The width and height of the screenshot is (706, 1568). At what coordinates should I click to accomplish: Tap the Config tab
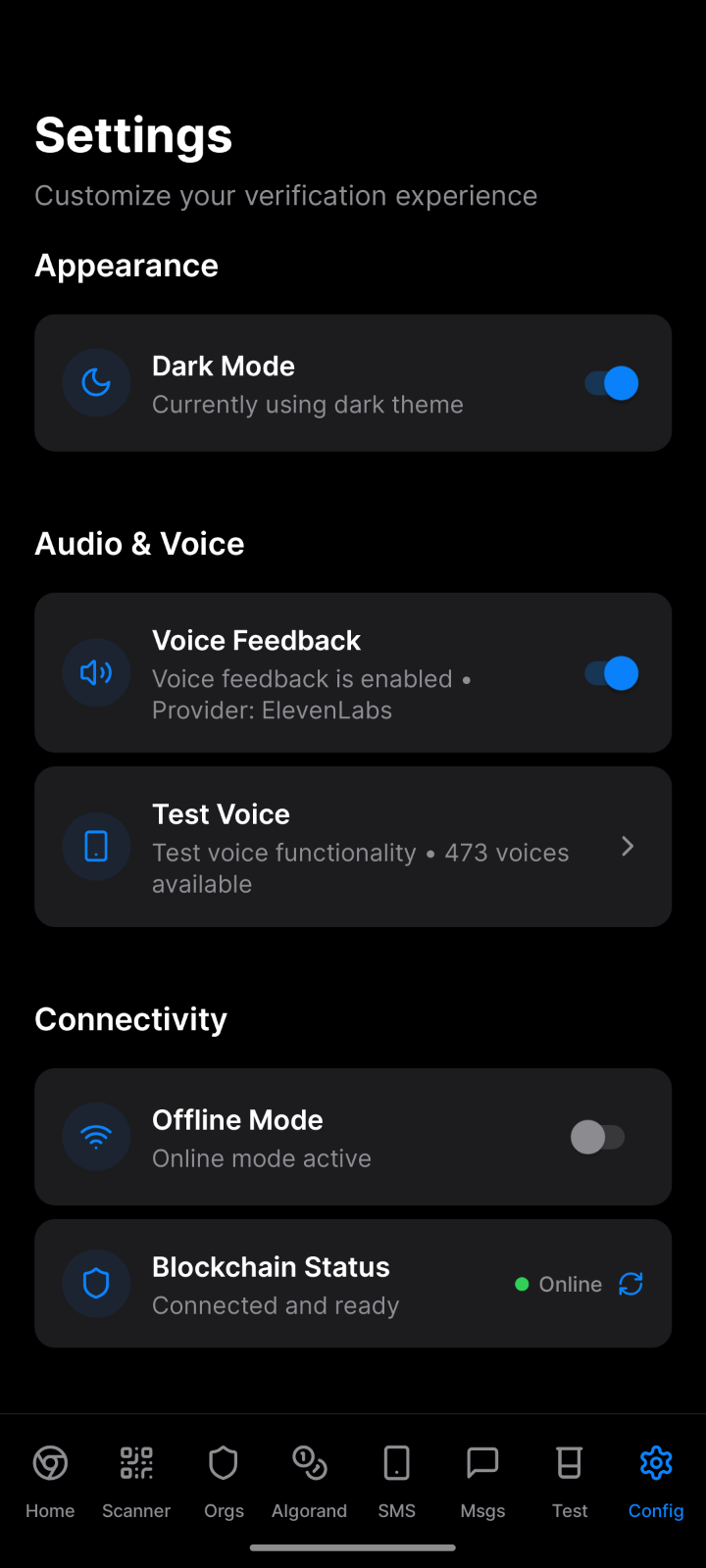pos(656,1482)
